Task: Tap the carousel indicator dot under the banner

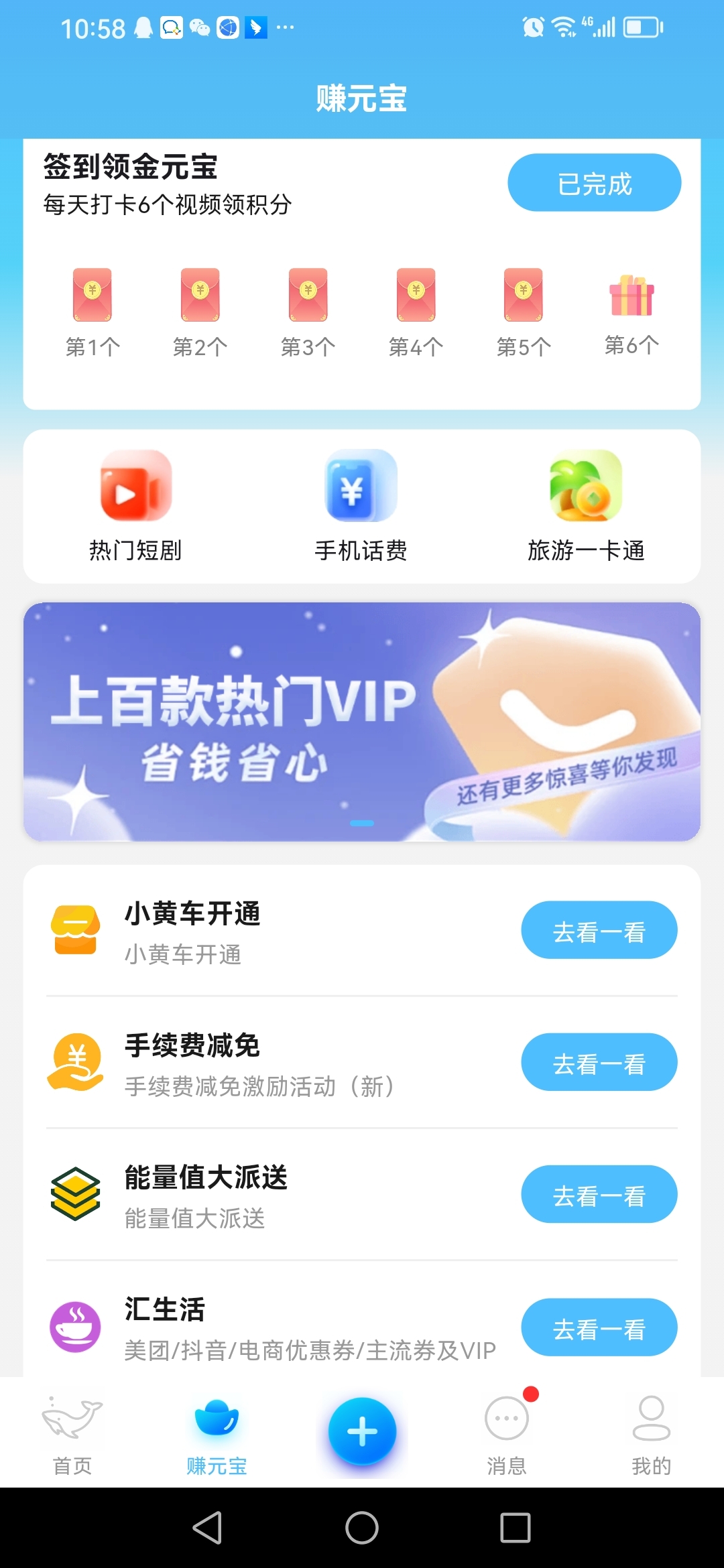Action: (362, 822)
